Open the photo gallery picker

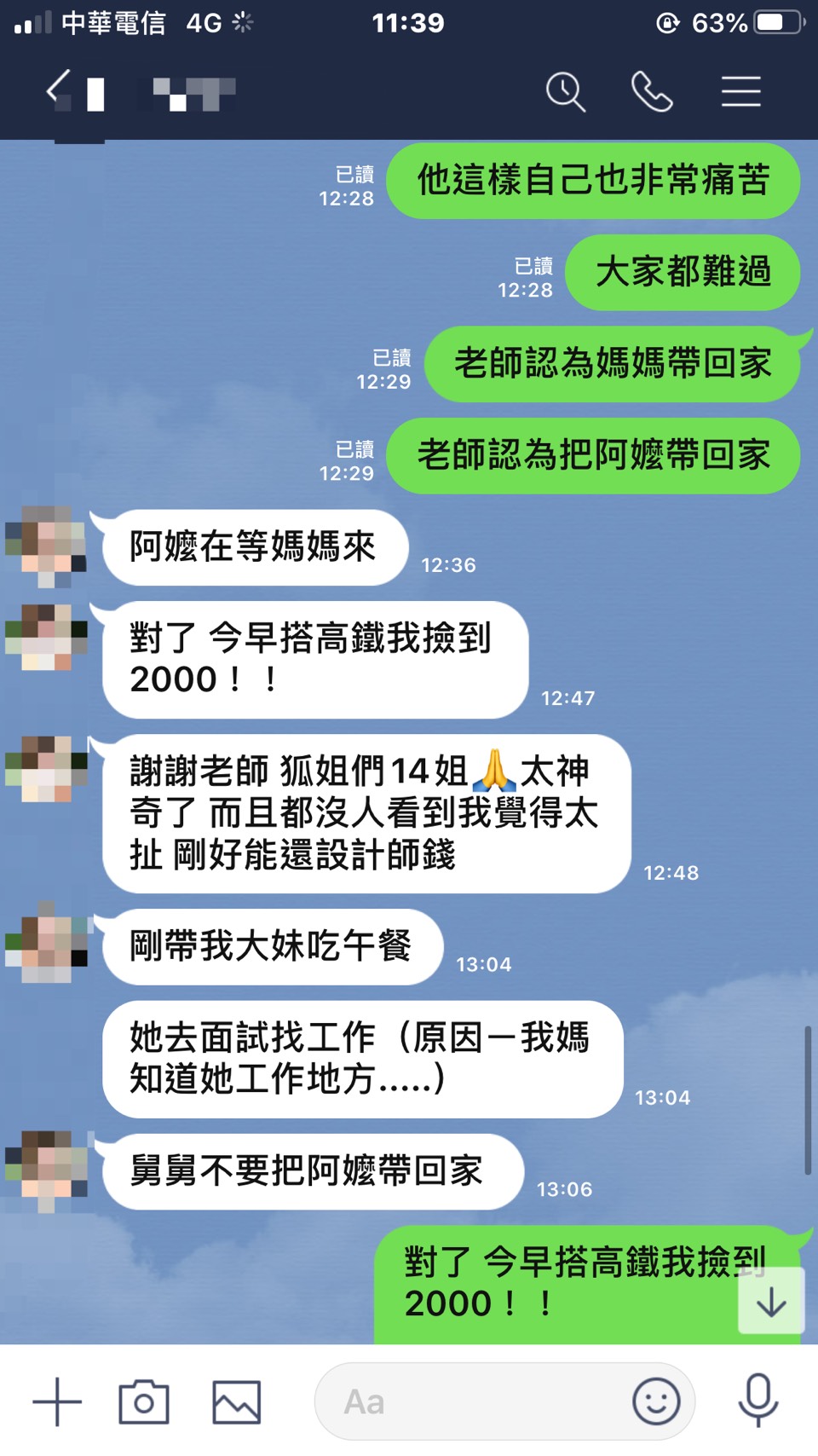(236, 1401)
